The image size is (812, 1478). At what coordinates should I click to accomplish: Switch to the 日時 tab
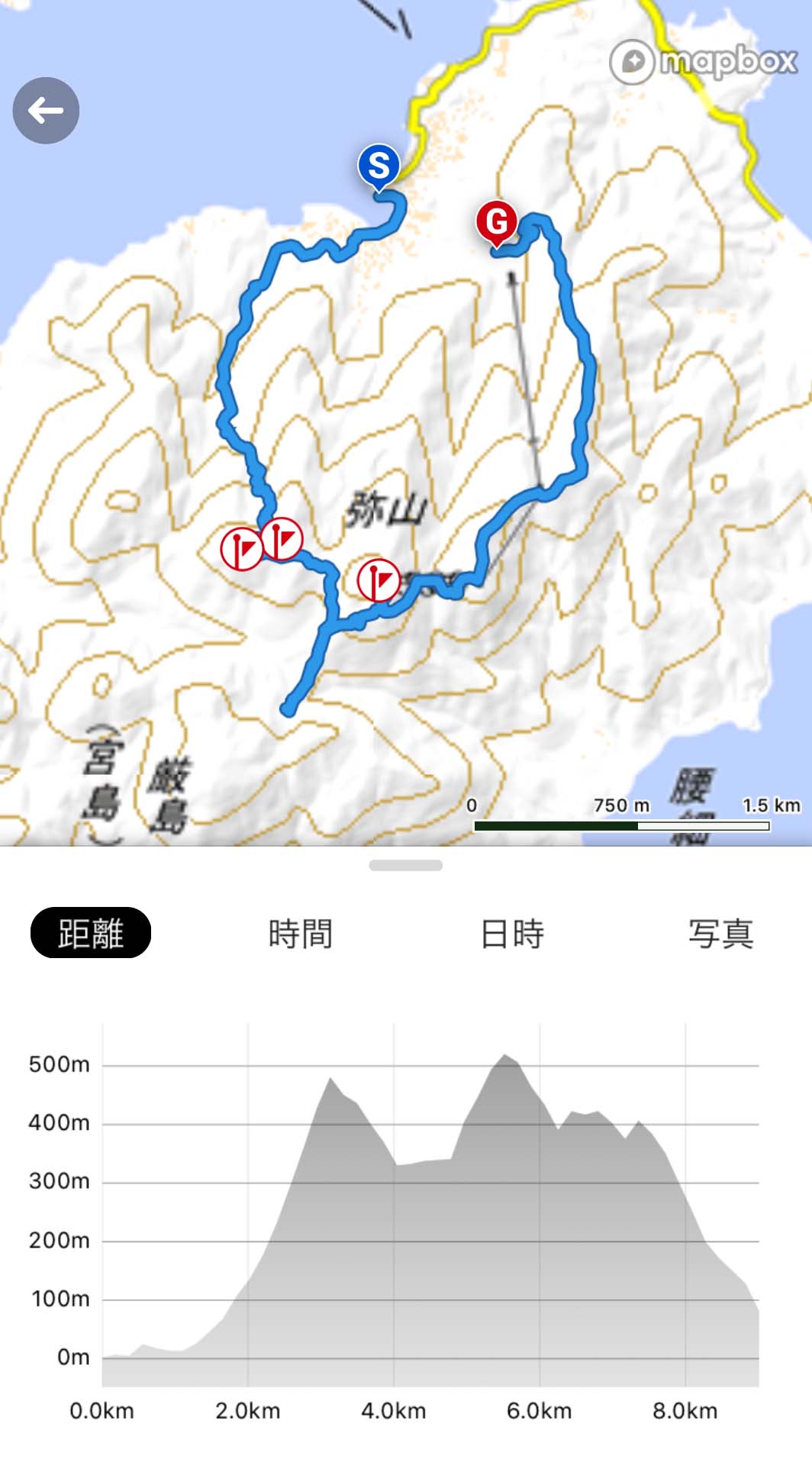click(x=512, y=933)
